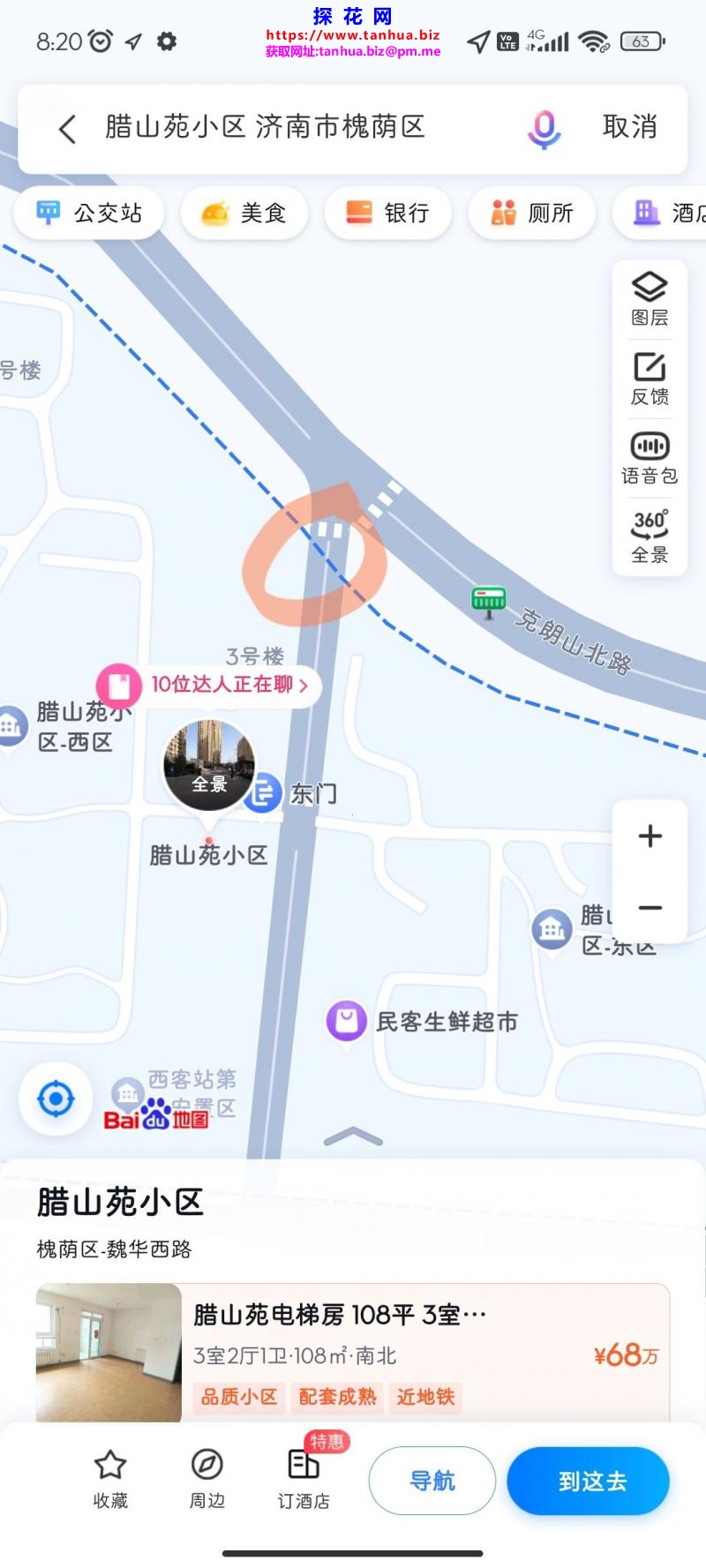This screenshot has width=706, height=1568.
Task: Open 反馈 feedback
Action: coord(650,379)
